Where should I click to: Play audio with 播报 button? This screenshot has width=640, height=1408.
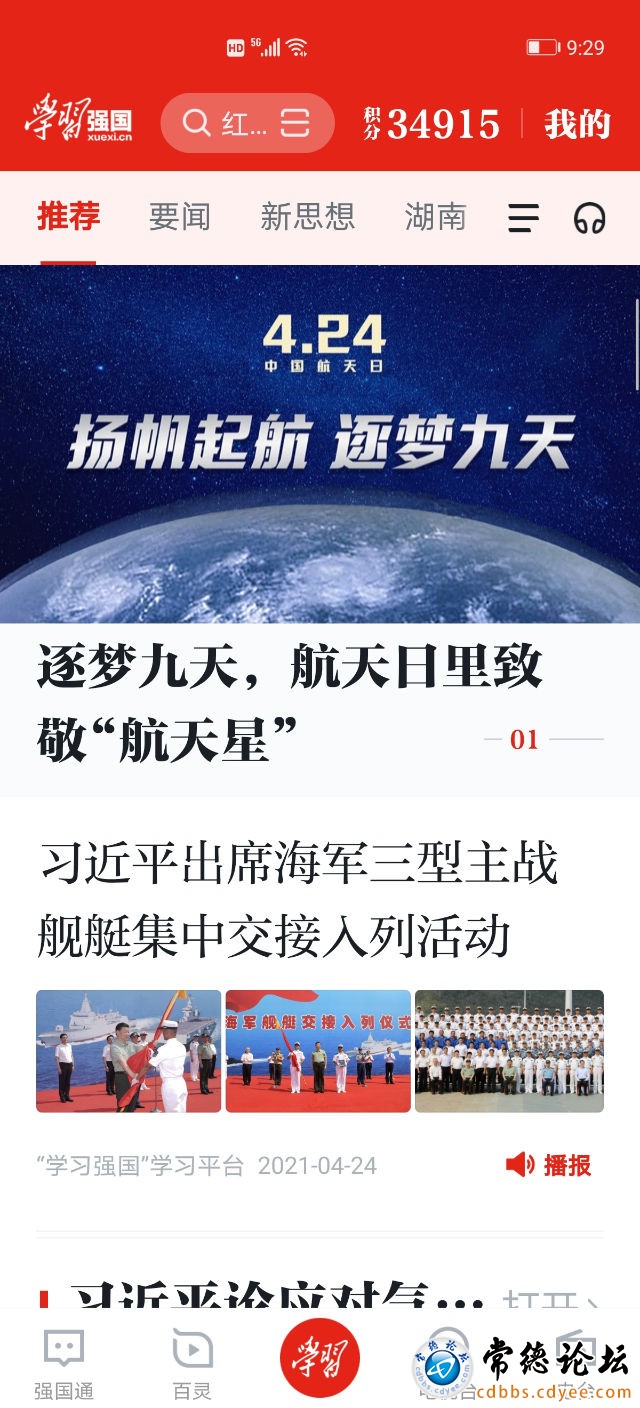[x=549, y=1165]
